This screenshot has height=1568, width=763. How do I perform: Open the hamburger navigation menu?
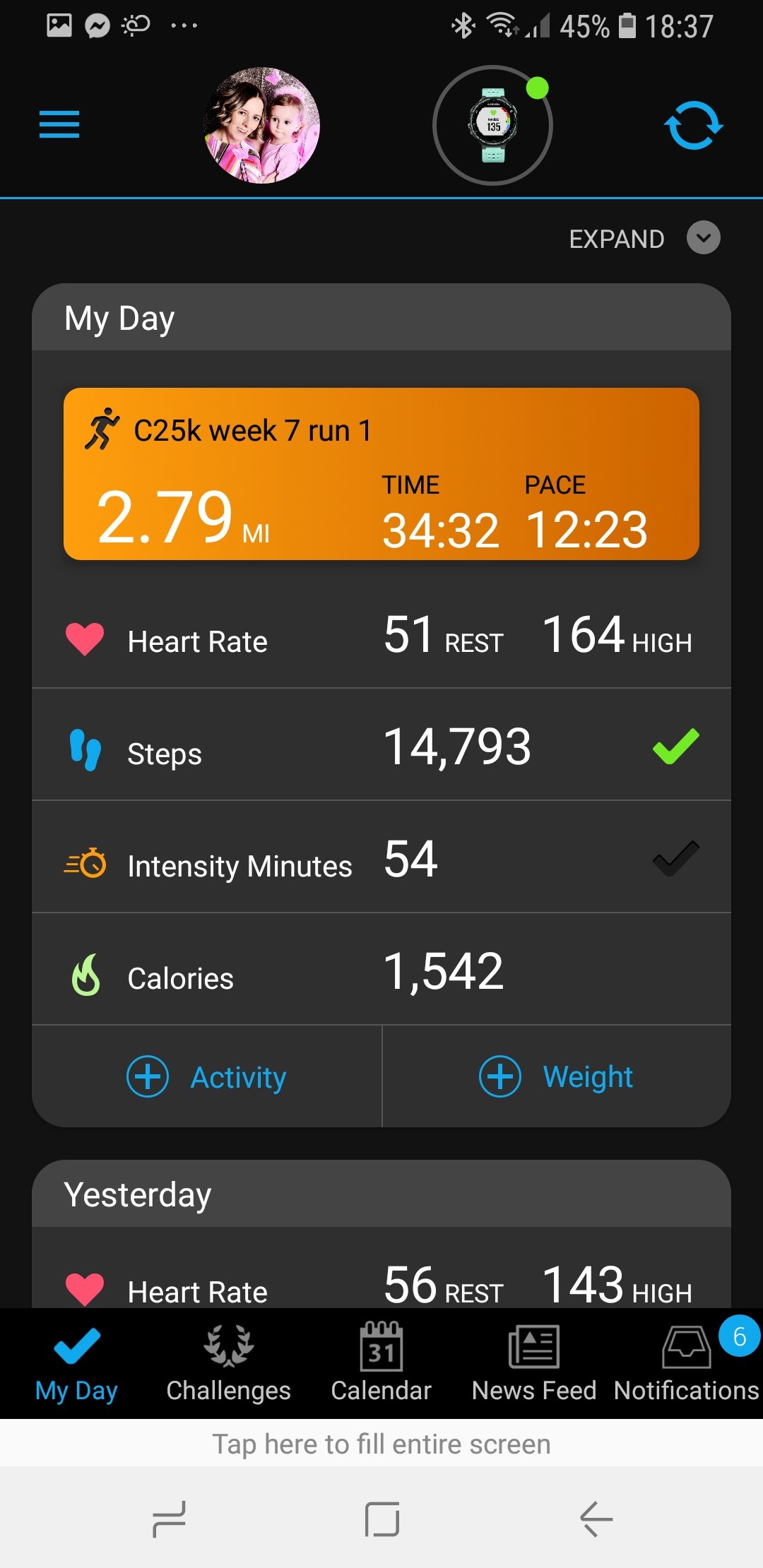coord(59,125)
